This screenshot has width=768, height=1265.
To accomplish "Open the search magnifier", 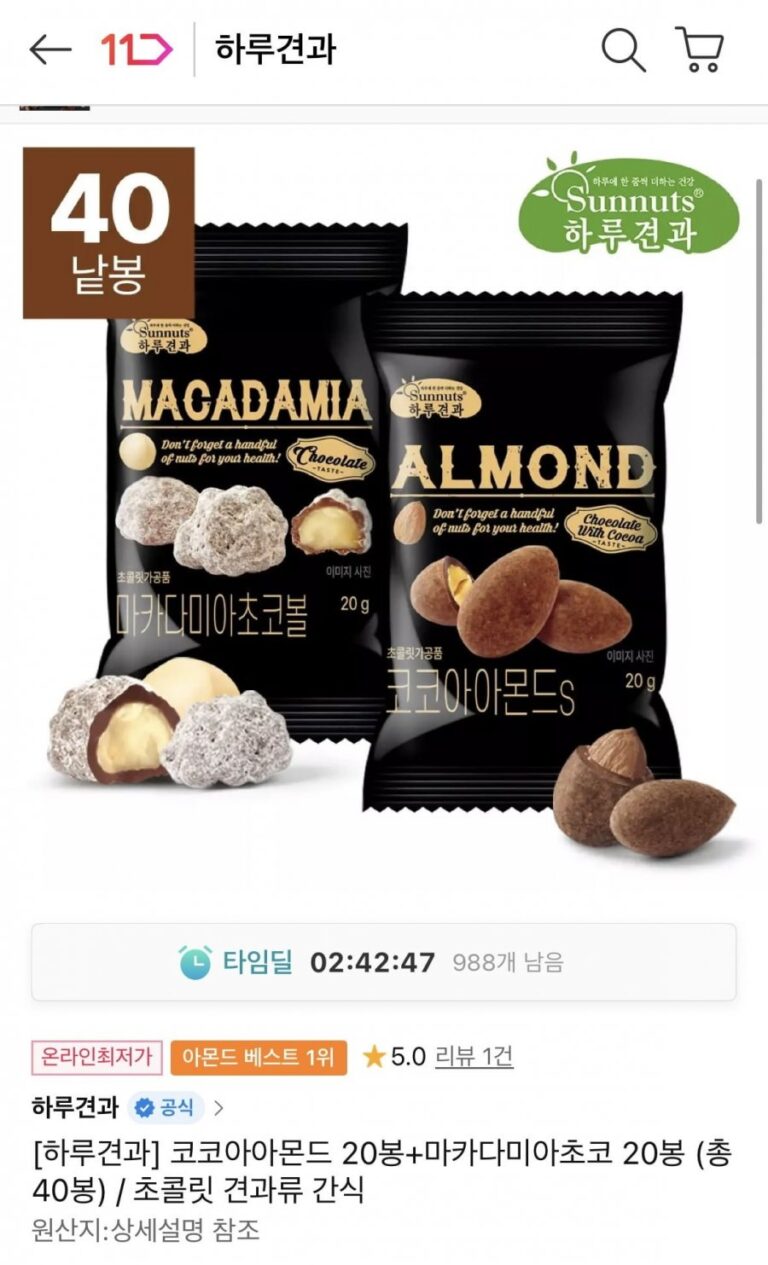I will coord(622,49).
